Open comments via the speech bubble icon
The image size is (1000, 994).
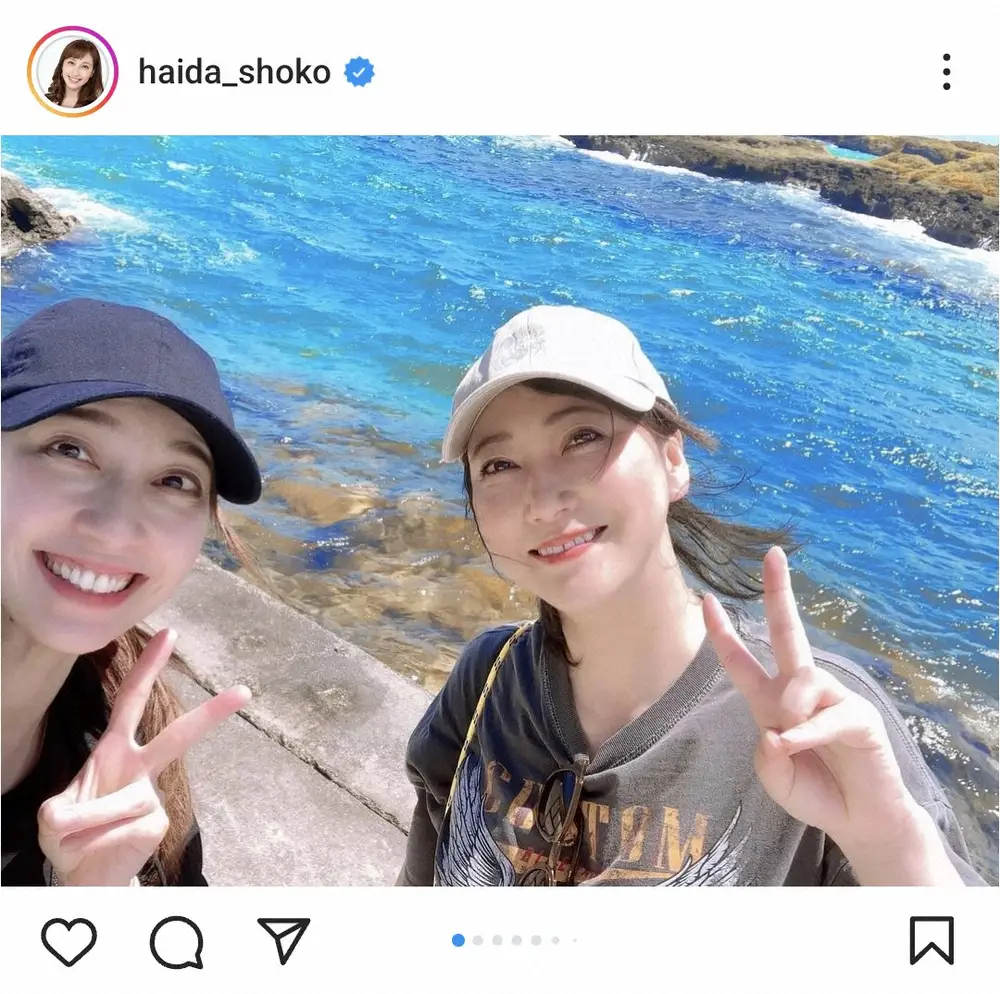point(177,941)
